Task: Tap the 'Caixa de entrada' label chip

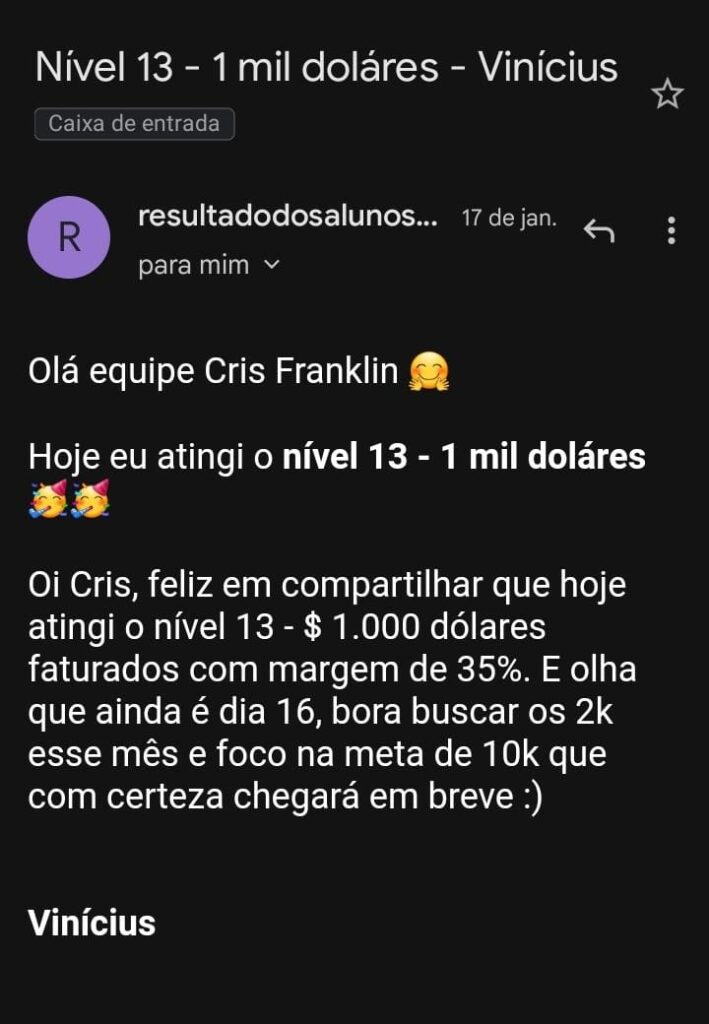Action: click(134, 125)
